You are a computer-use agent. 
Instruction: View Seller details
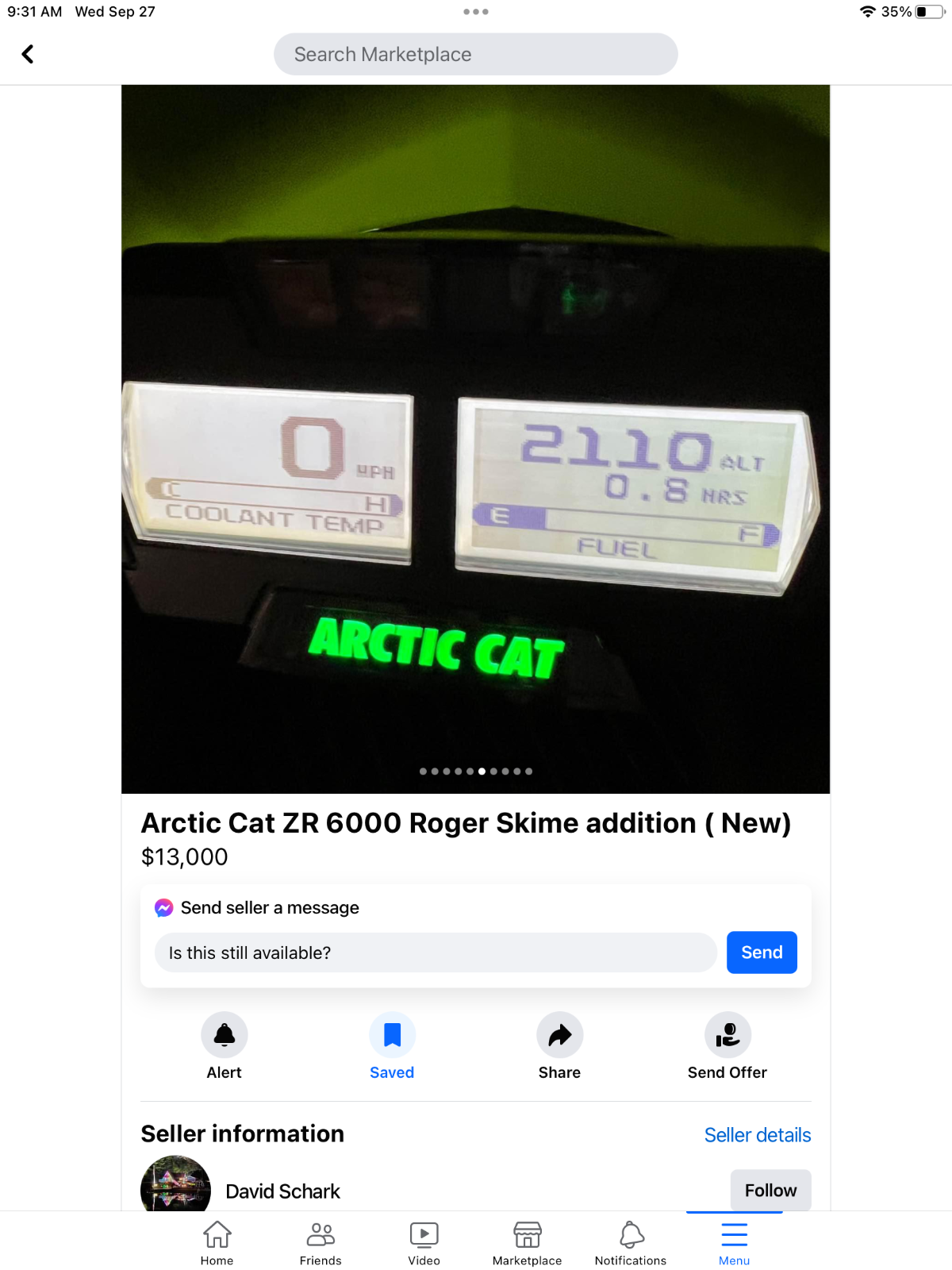pos(757,1135)
